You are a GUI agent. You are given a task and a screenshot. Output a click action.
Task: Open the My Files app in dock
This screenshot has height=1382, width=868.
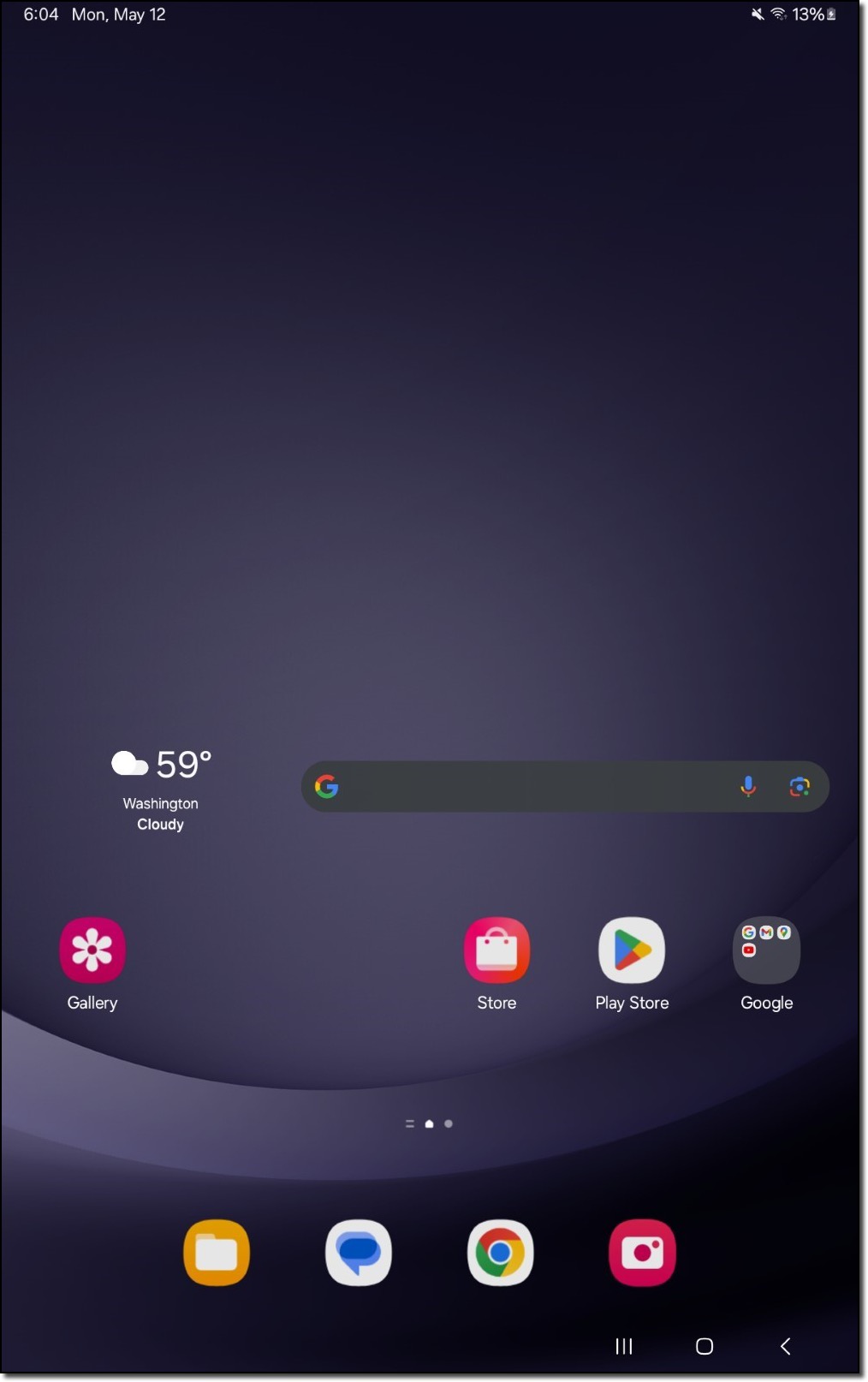click(217, 1253)
